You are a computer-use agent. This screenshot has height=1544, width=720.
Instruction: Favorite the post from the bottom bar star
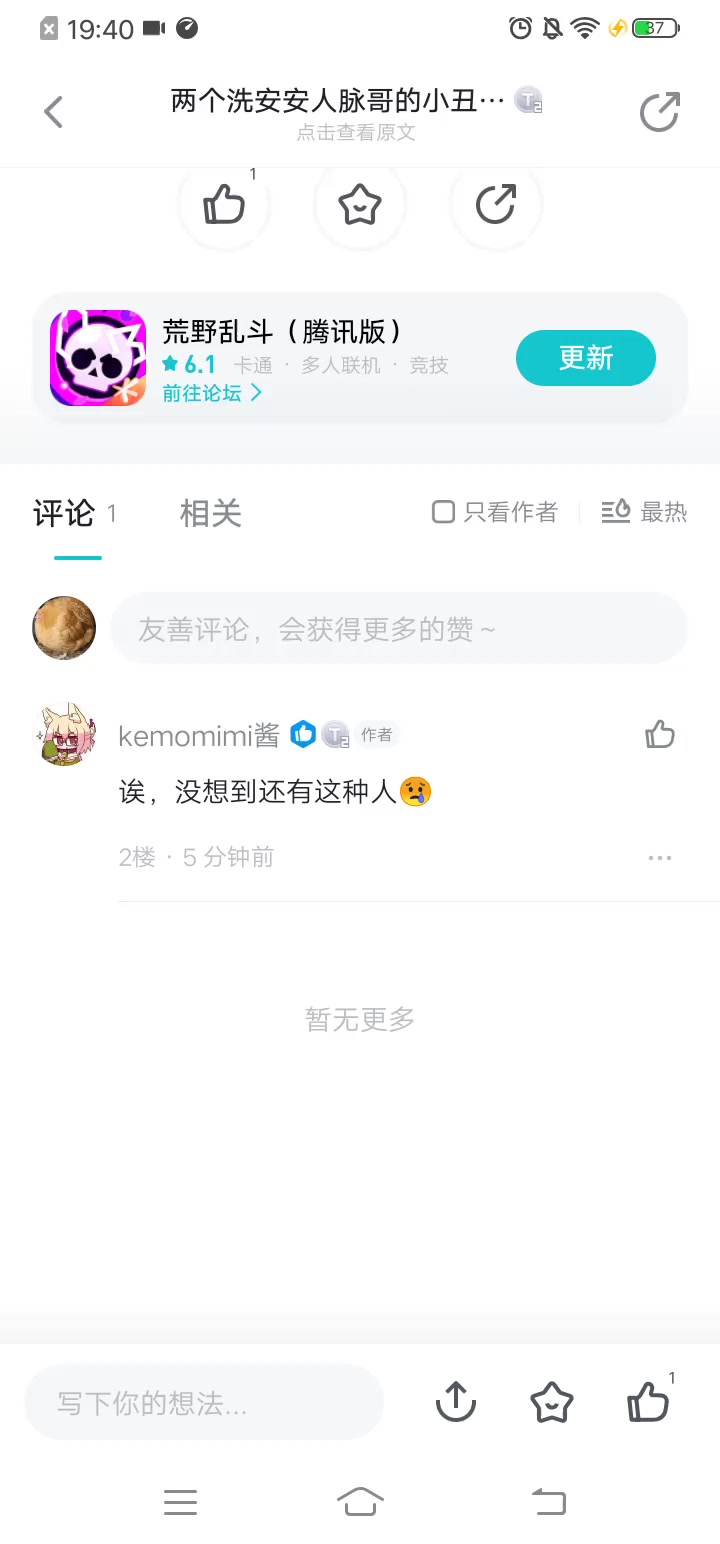[x=551, y=1402]
